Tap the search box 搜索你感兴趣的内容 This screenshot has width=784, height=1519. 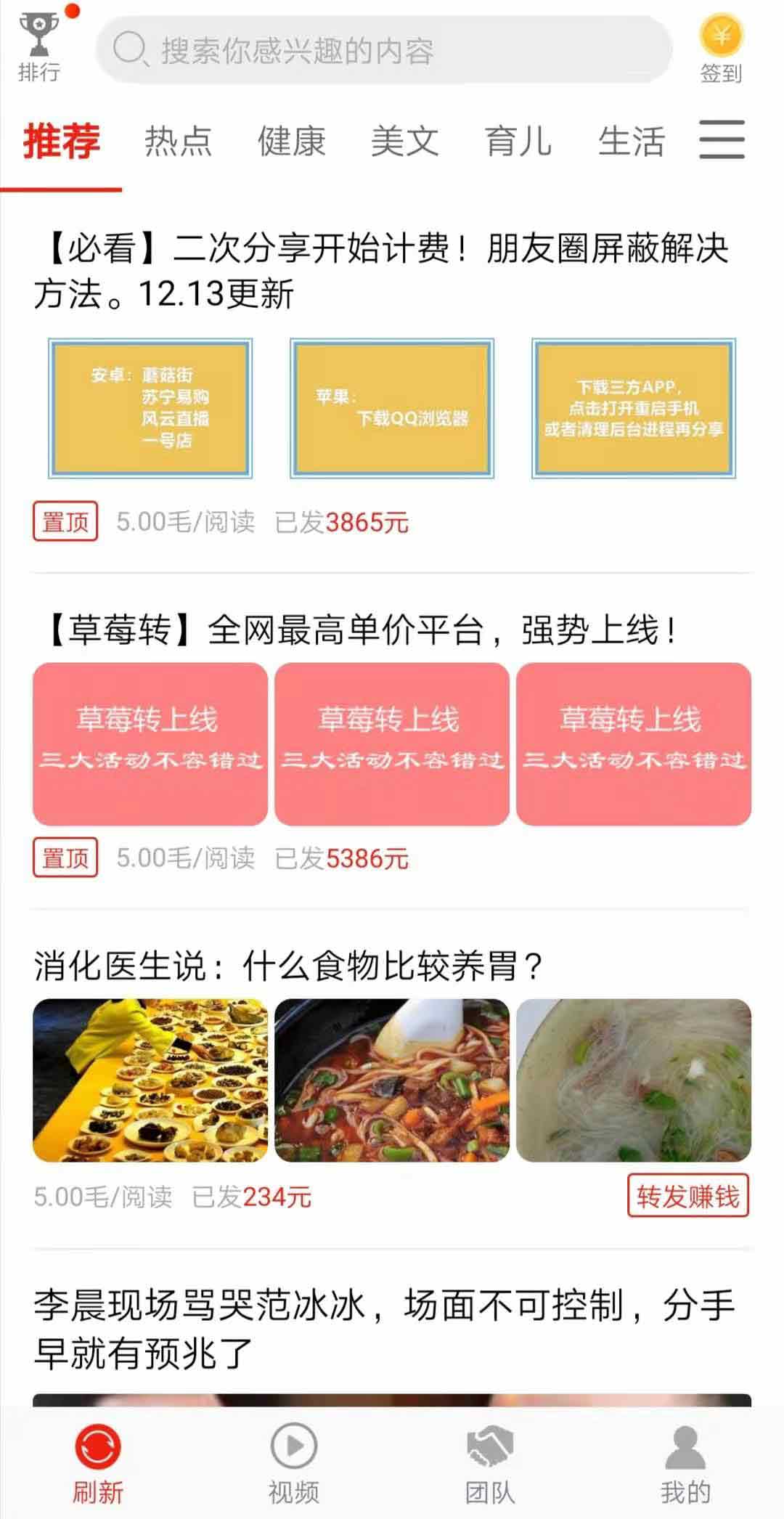point(383,51)
